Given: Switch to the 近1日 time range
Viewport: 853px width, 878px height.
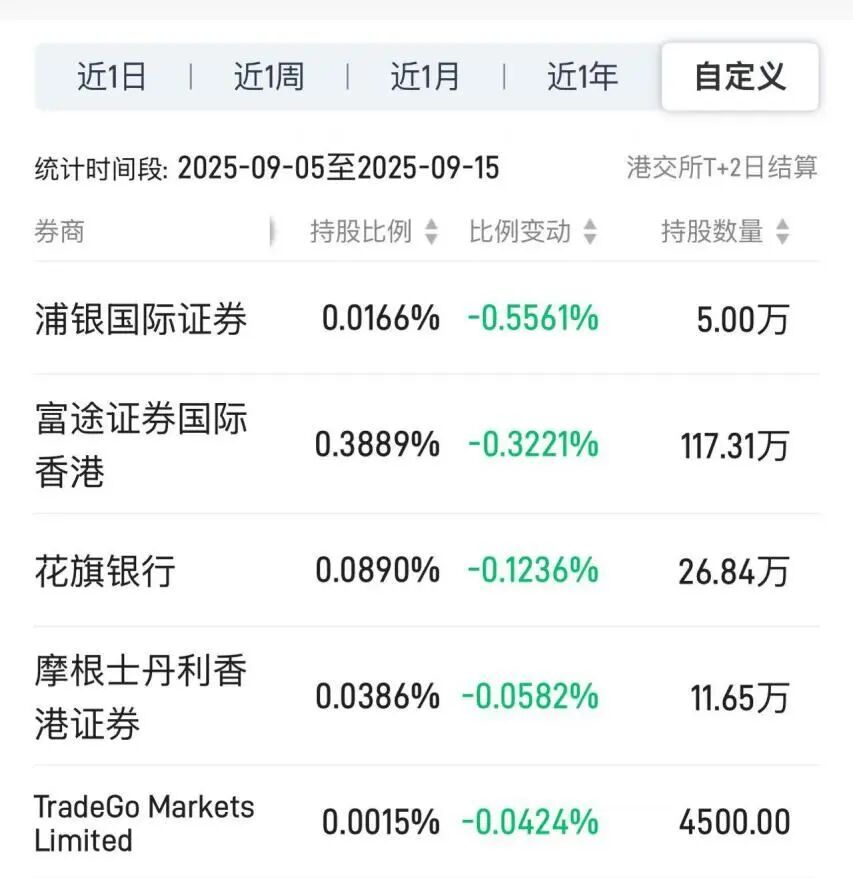Looking at the screenshot, I should pos(112,77).
